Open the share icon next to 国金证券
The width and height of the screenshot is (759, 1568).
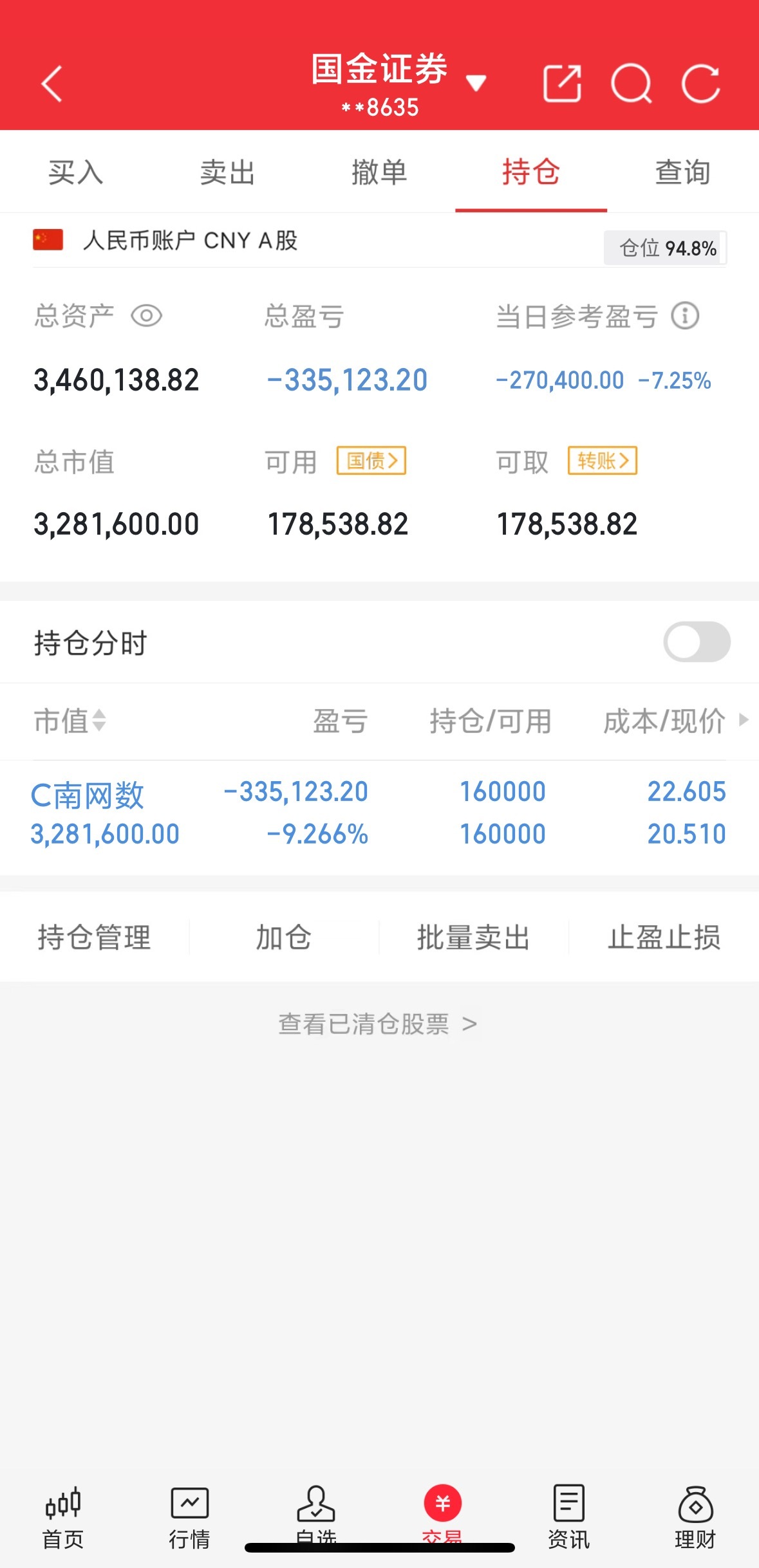[563, 84]
